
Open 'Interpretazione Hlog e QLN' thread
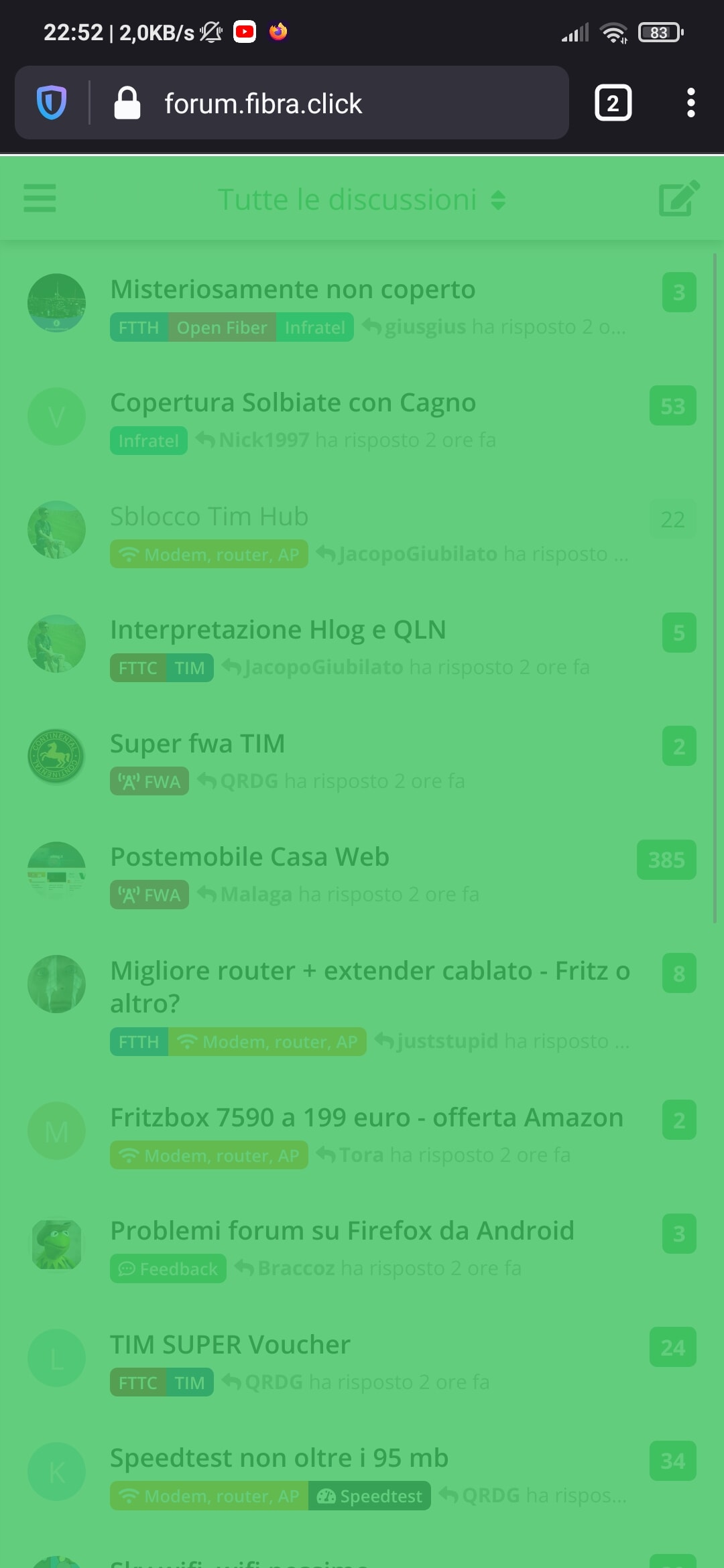278,630
